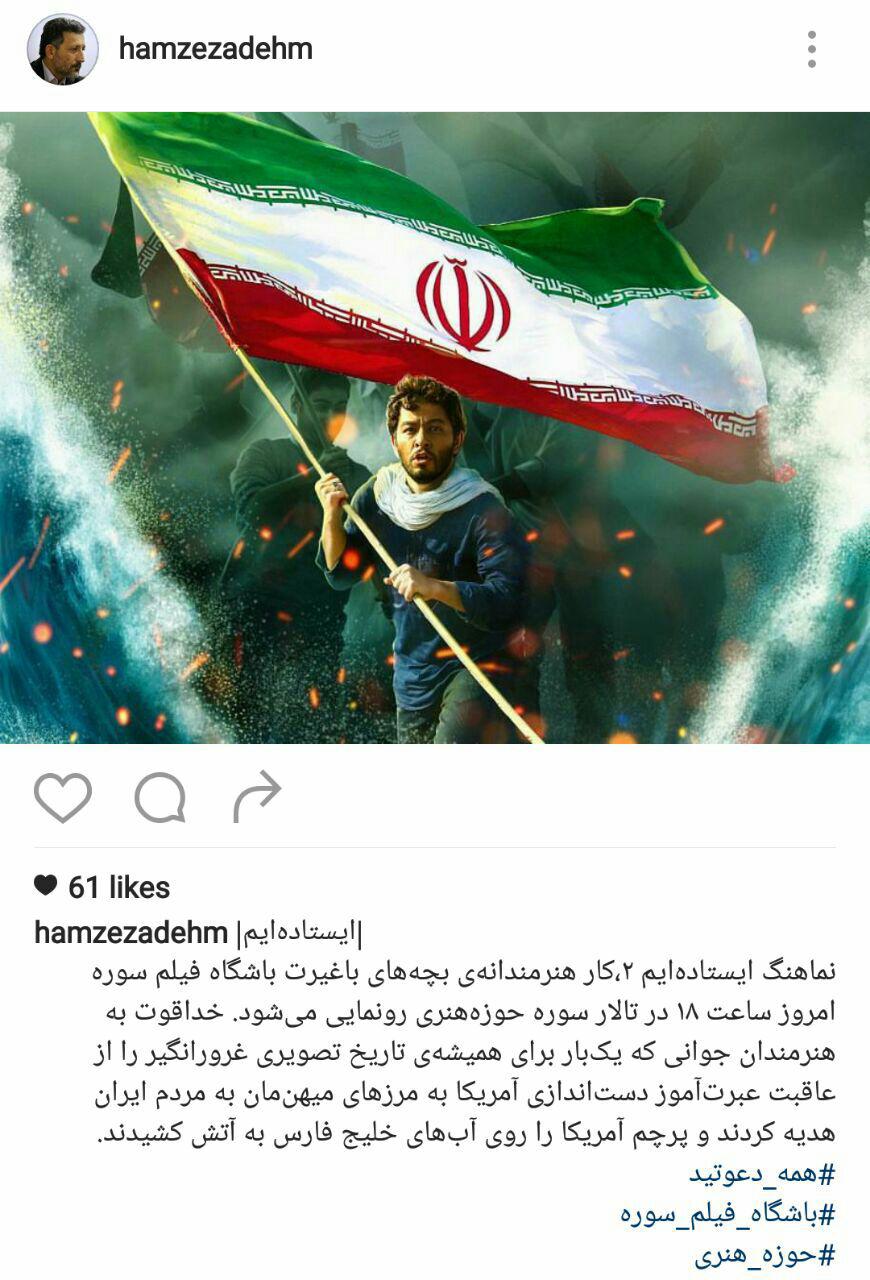Open the #حوزه_هنری hashtag

[x=764, y=1254]
